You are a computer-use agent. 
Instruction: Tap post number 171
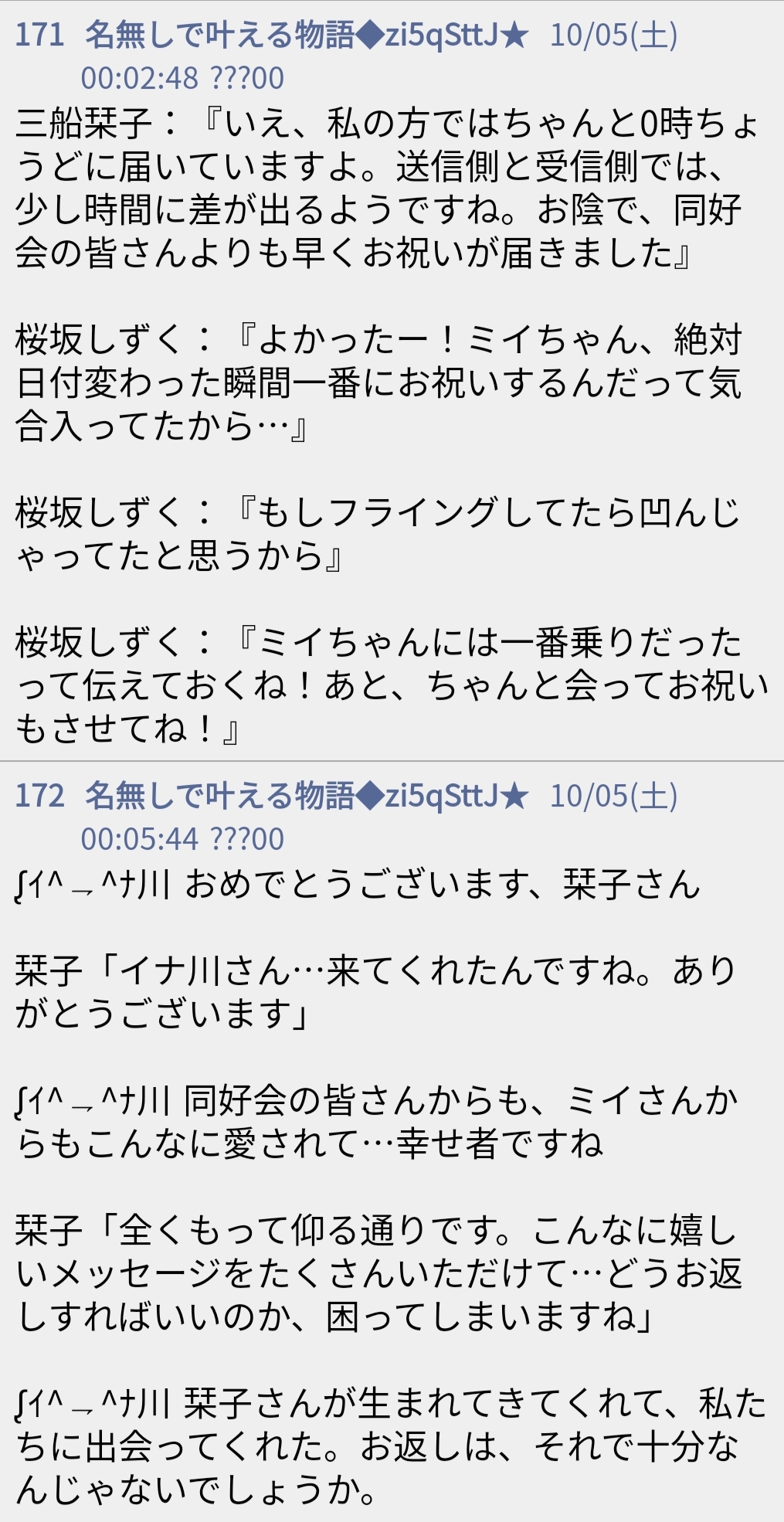40,36
